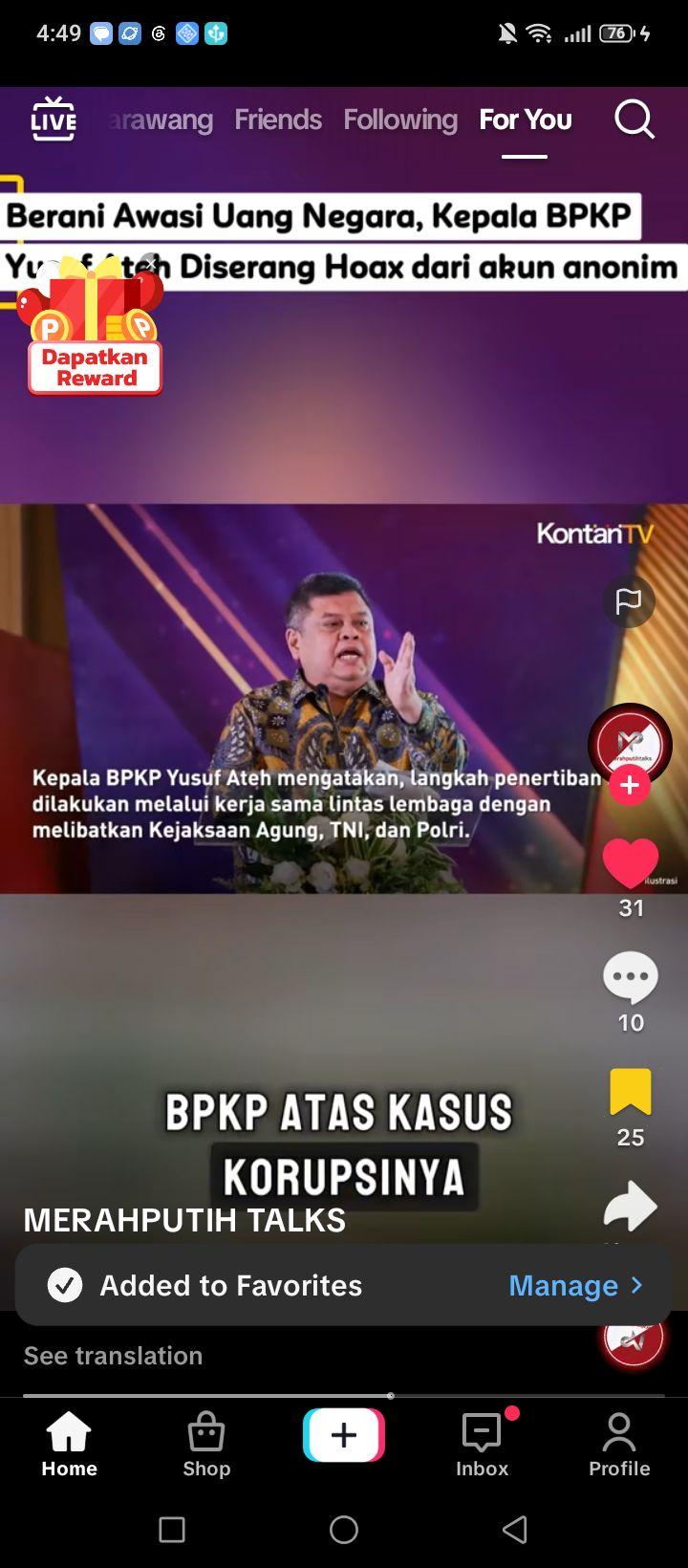Go to the Shop tab
Screen dimensions: 688x1568
click(206, 1445)
